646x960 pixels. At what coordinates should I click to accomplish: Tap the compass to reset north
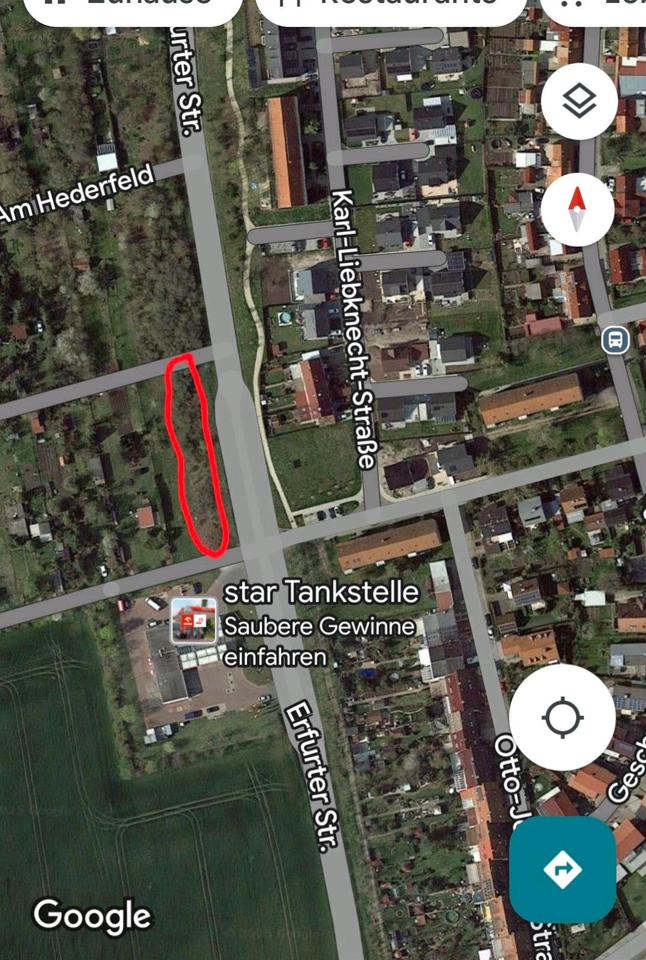coord(577,210)
